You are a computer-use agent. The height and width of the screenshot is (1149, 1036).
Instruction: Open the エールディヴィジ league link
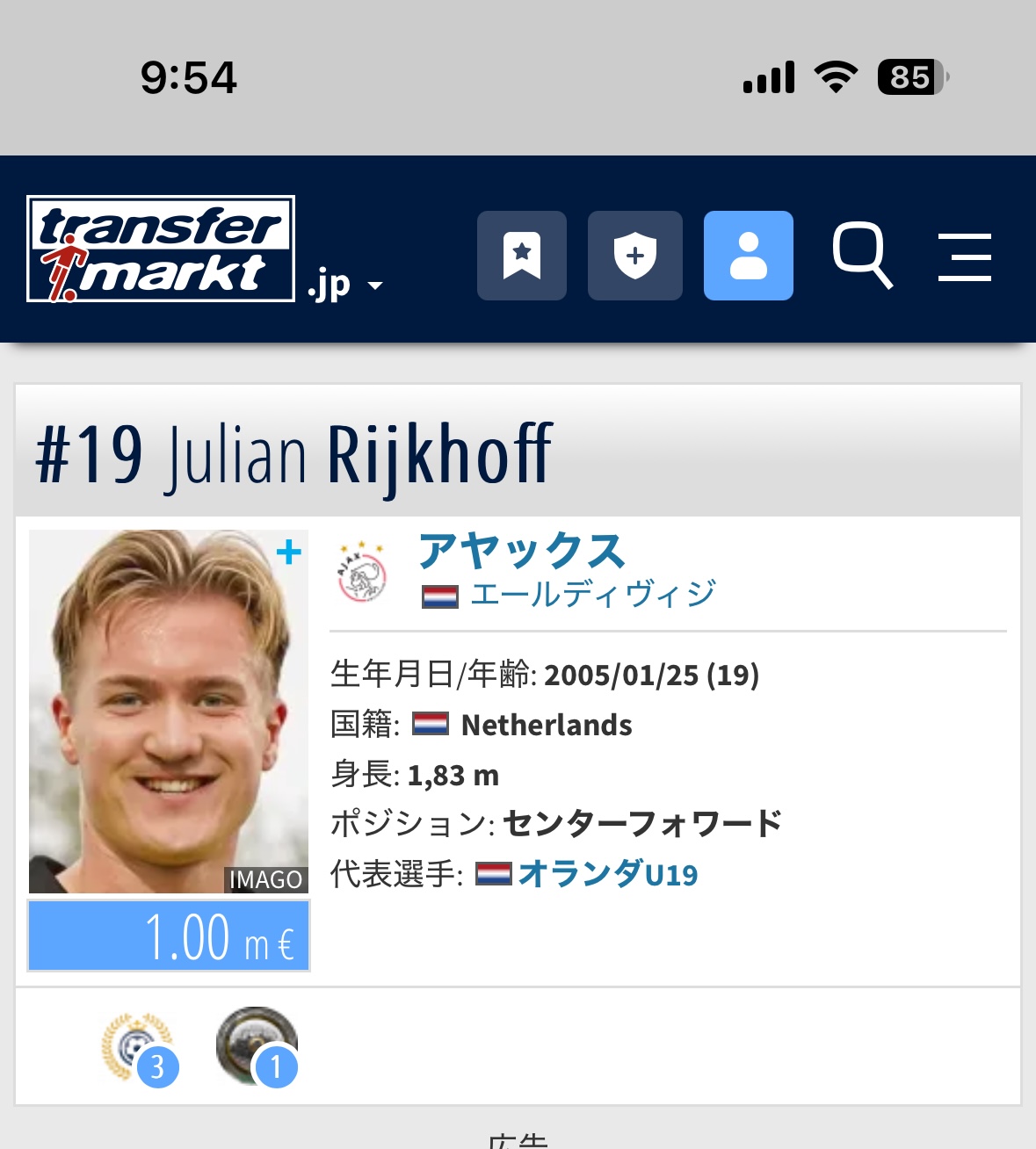(592, 595)
